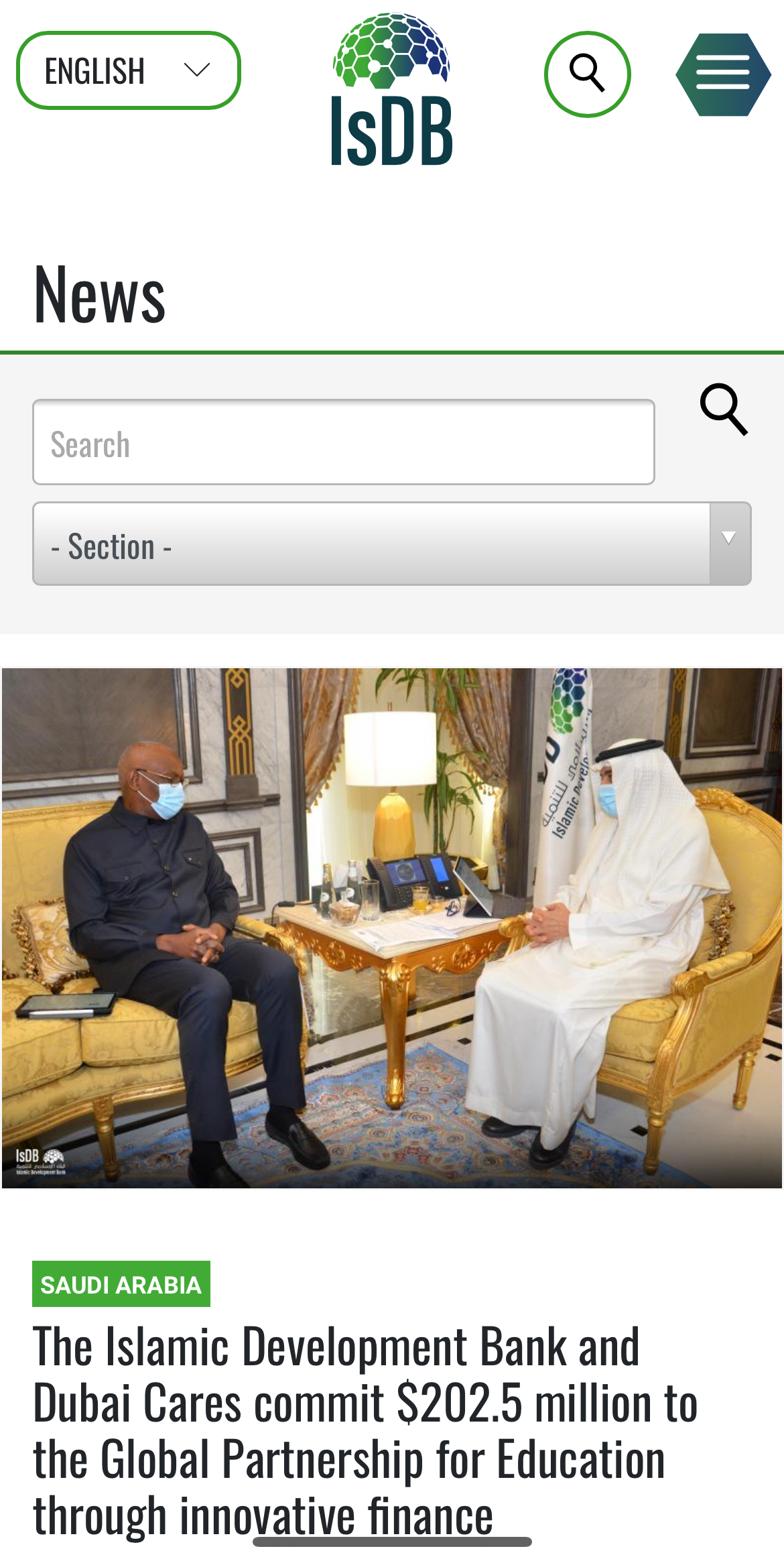Open the news photo of the meeting
This screenshot has width=784, height=1563.
392,928
